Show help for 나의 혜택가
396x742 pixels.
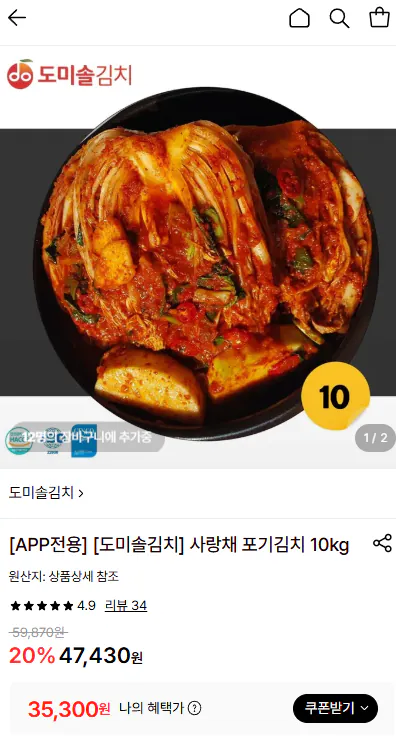click(x=194, y=708)
